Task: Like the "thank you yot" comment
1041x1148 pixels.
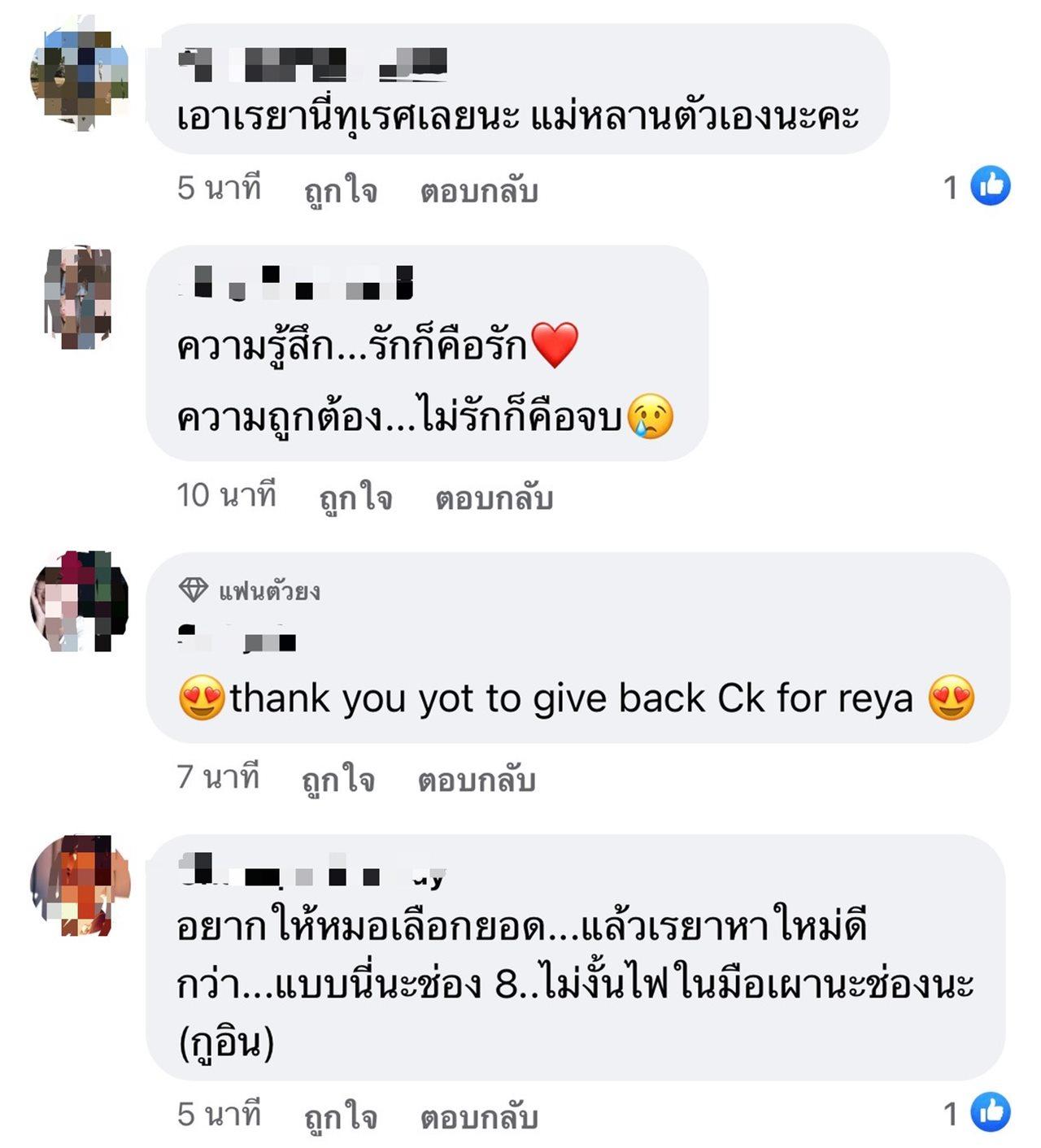Action: (338, 779)
